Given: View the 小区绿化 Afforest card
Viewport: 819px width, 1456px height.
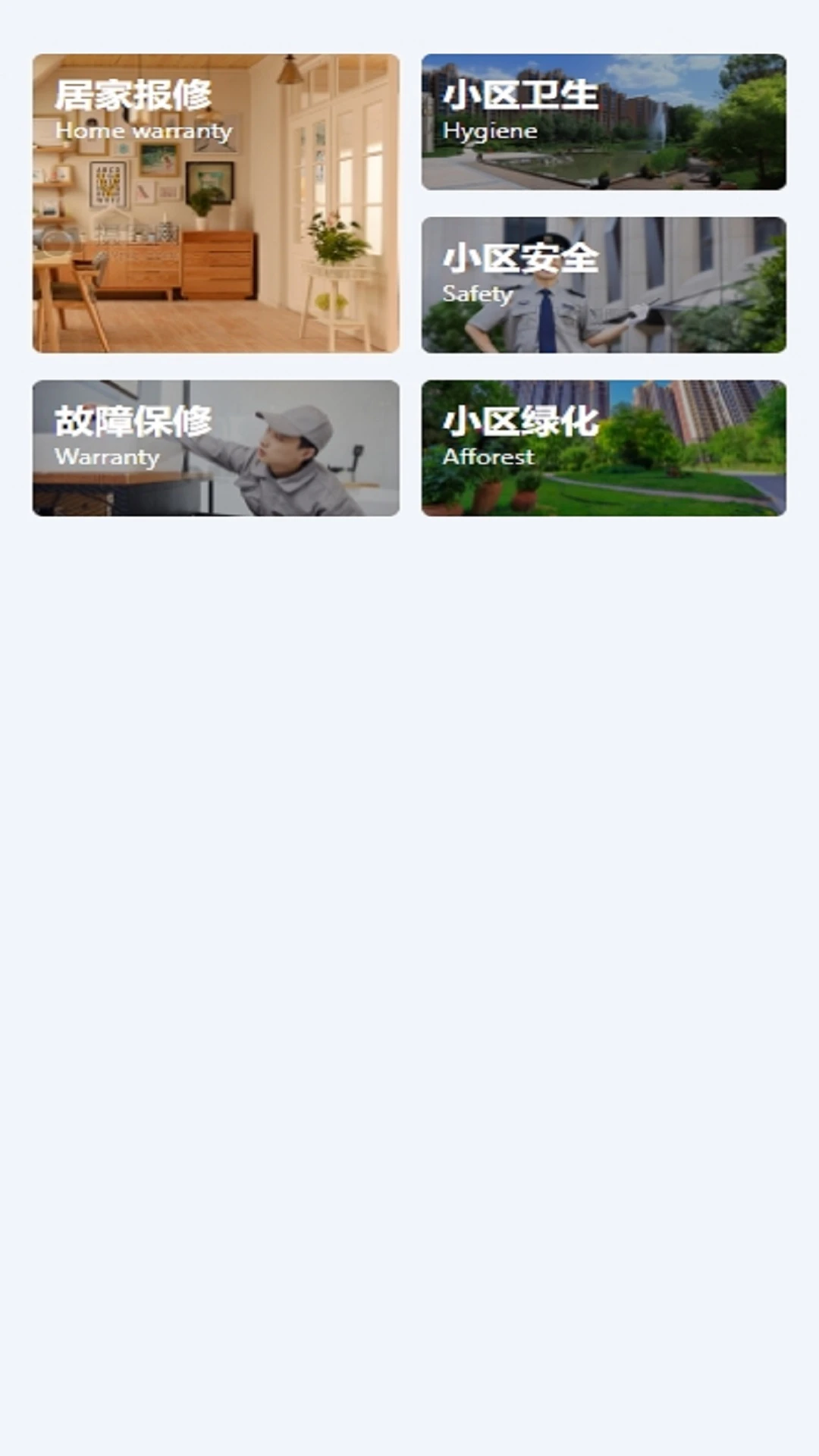Looking at the screenshot, I should pos(604,448).
